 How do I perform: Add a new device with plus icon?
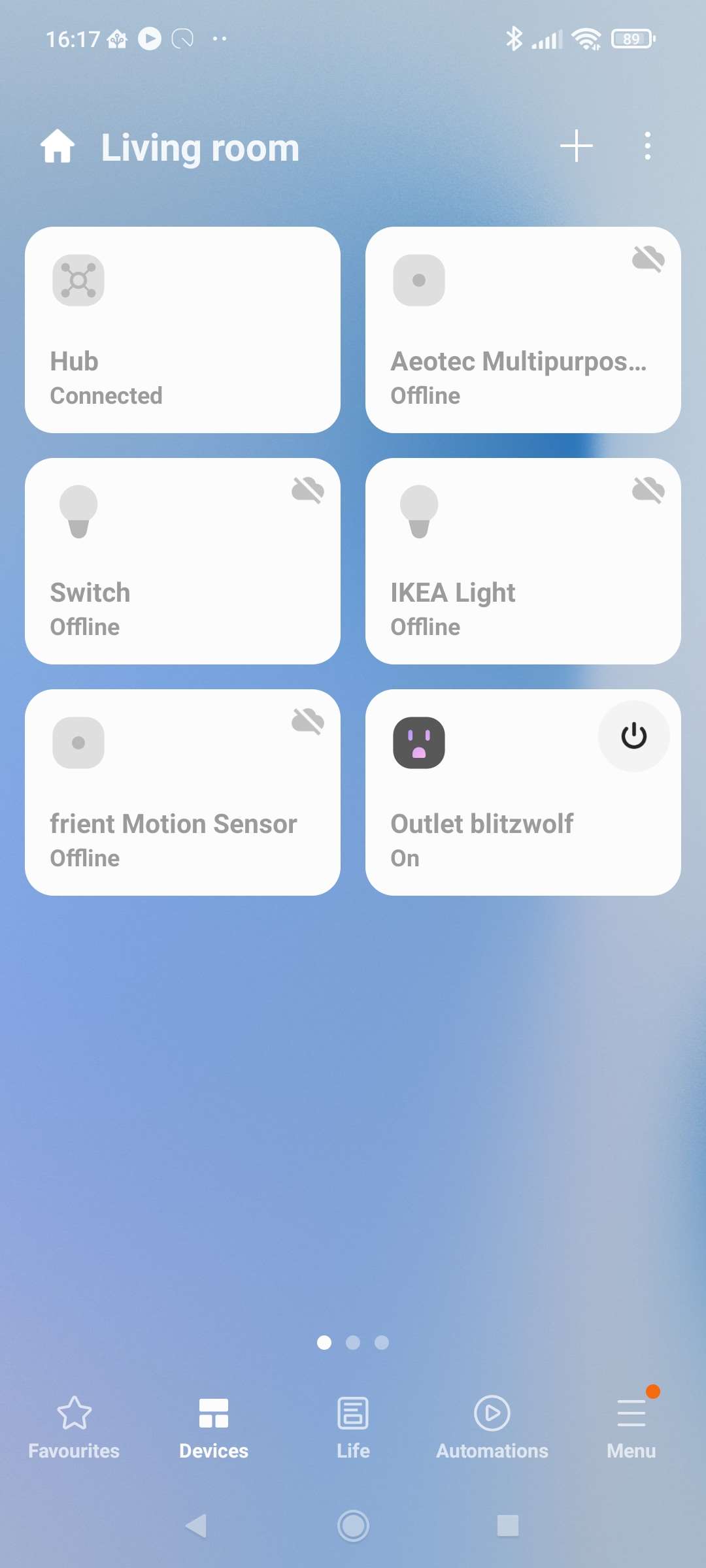coord(576,146)
